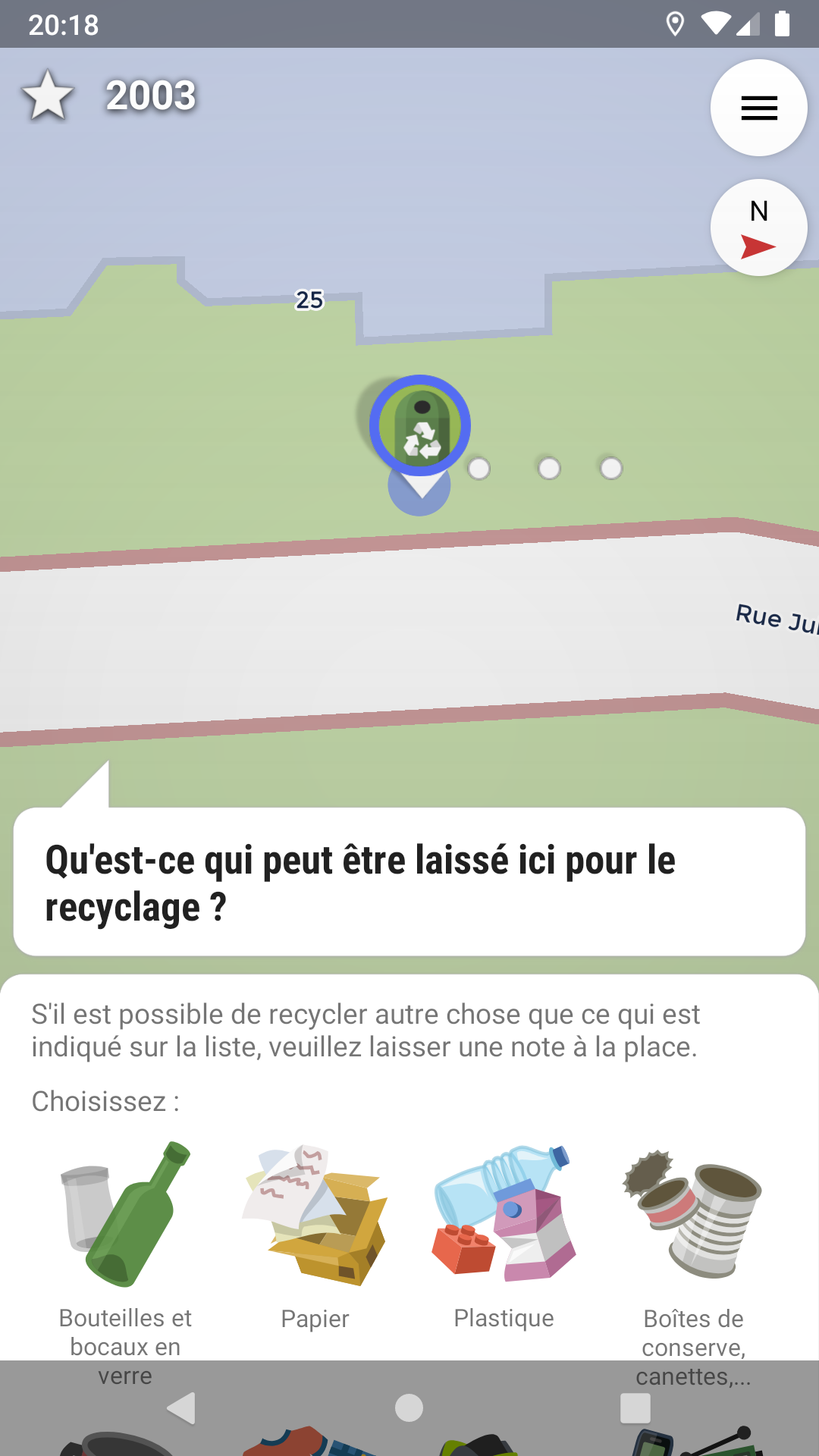Go to home screen via home button
Screen dimensions: 819x1456
tap(409, 1408)
